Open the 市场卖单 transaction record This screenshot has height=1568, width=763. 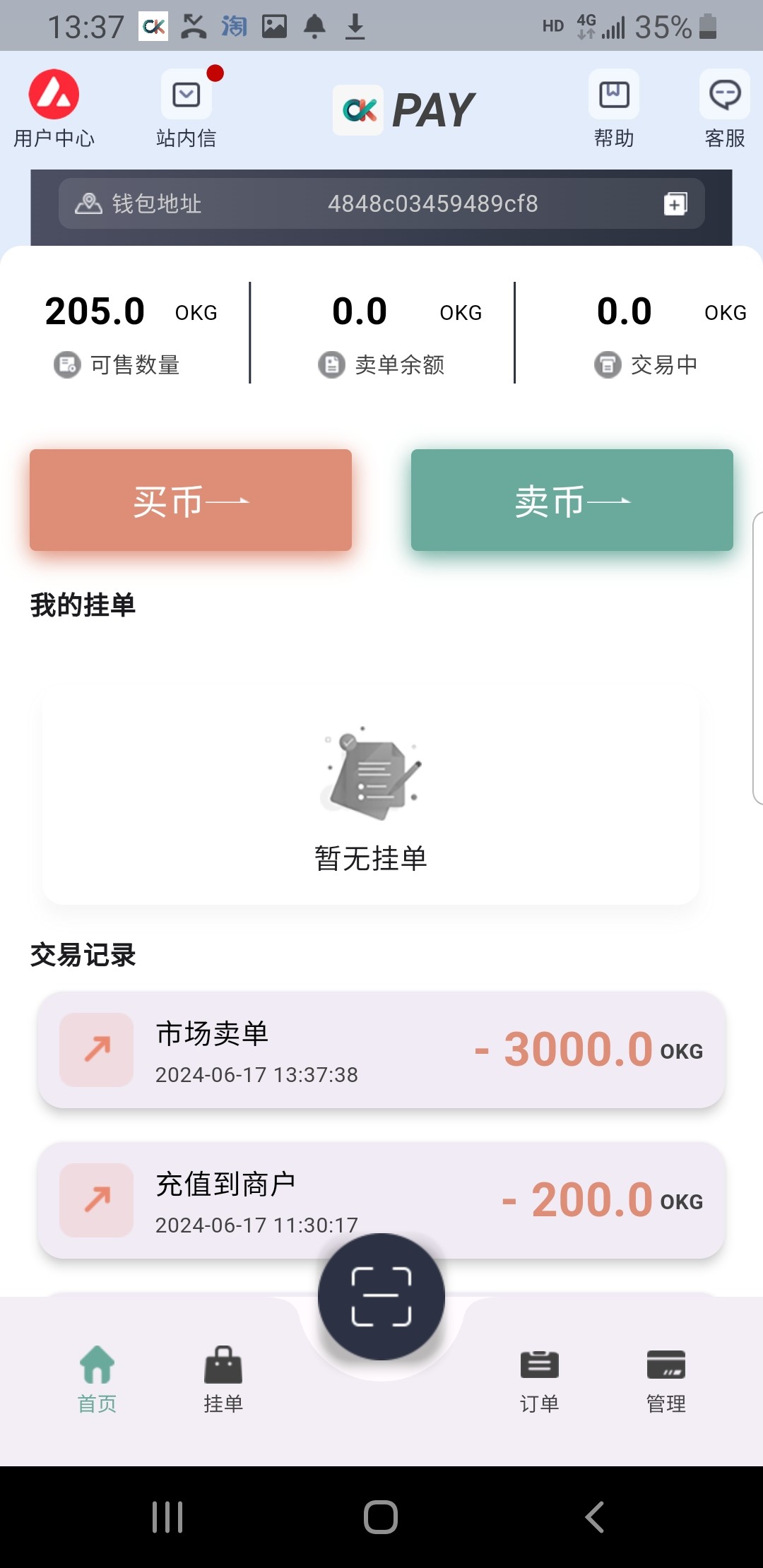click(x=381, y=1050)
